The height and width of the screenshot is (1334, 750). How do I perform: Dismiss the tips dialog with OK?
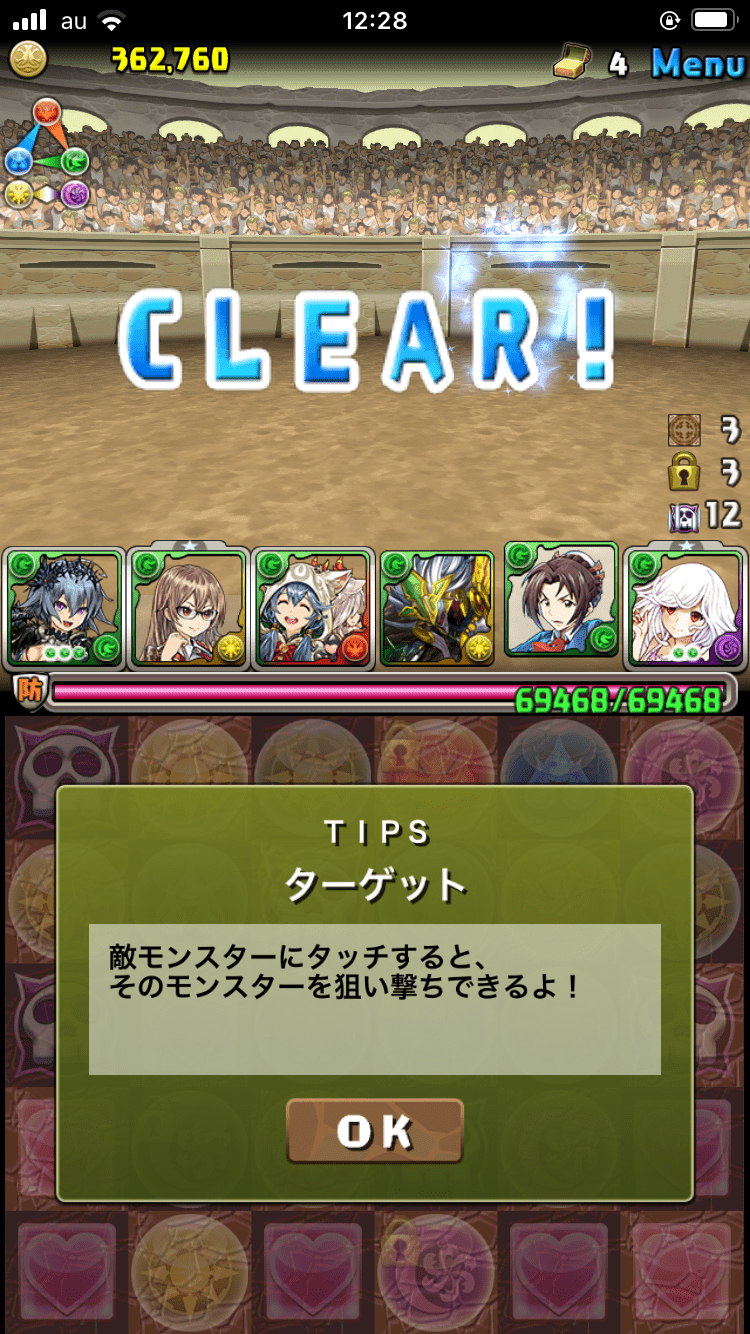click(375, 1131)
